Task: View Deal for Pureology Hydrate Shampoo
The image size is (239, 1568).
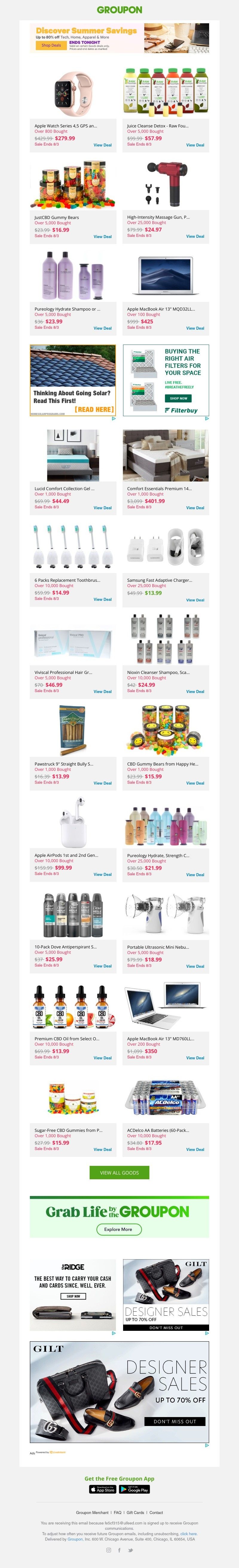Action: pyautogui.click(x=102, y=328)
